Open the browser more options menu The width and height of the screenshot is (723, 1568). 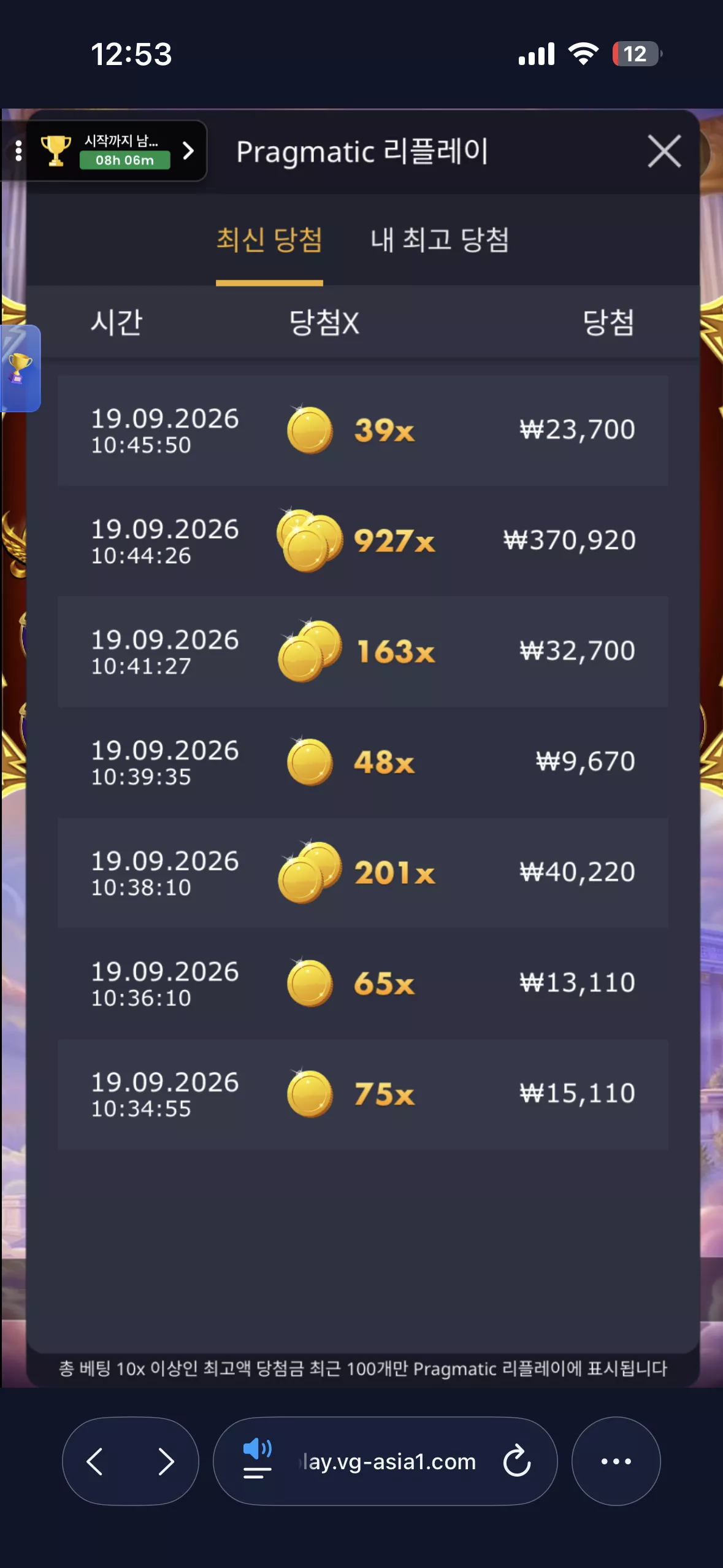tap(616, 1461)
